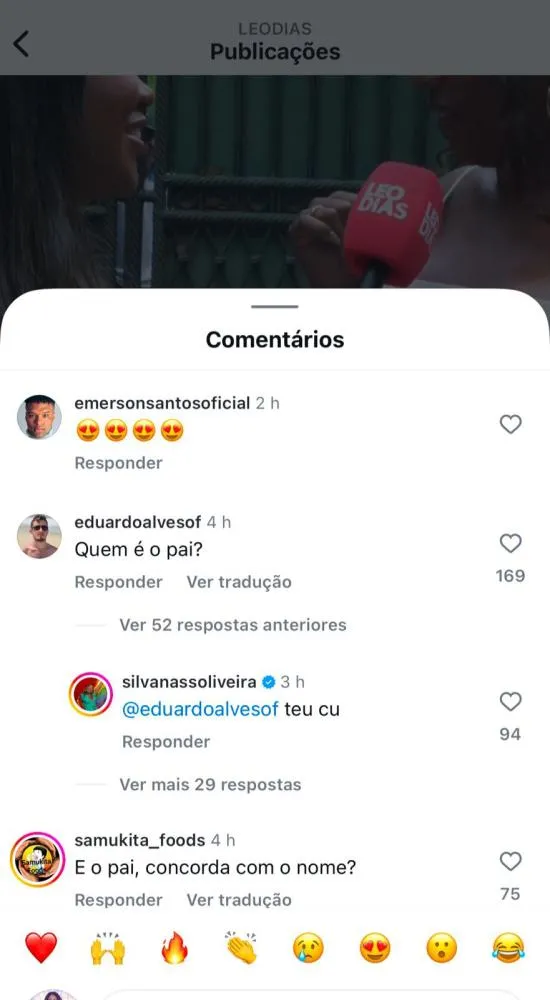
Task: Insert the red heart emoji reaction
Action: (41, 948)
